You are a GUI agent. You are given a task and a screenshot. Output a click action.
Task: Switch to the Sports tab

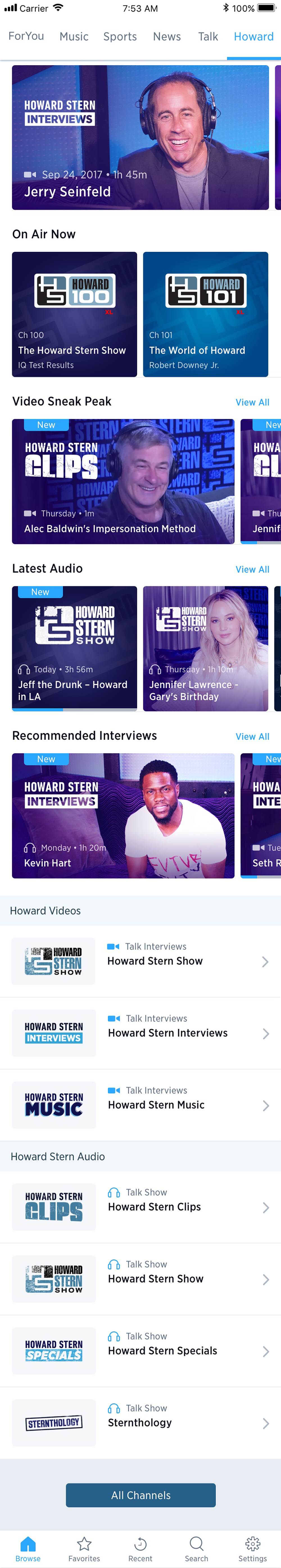click(x=120, y=37)
